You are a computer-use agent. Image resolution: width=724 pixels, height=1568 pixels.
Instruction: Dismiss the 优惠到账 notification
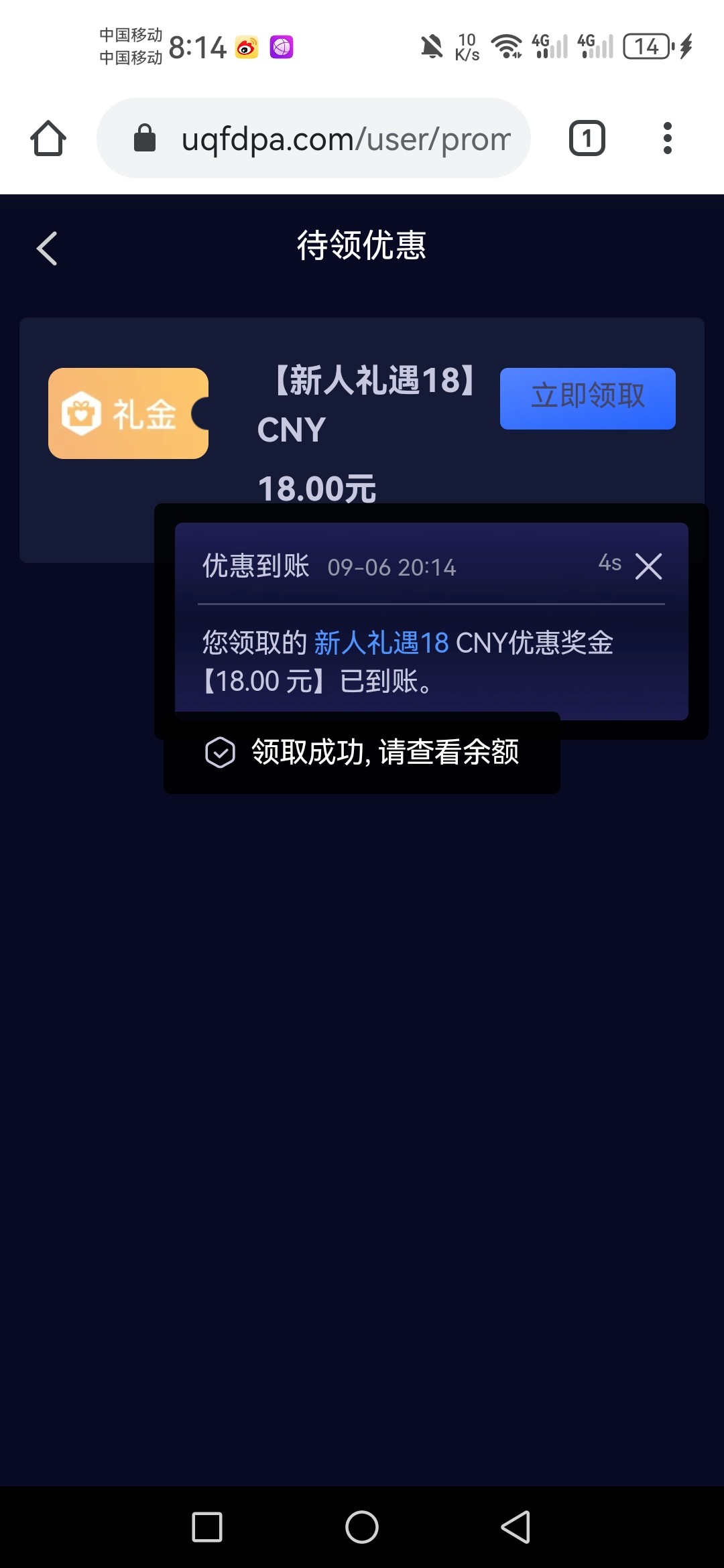coord(648,566)
